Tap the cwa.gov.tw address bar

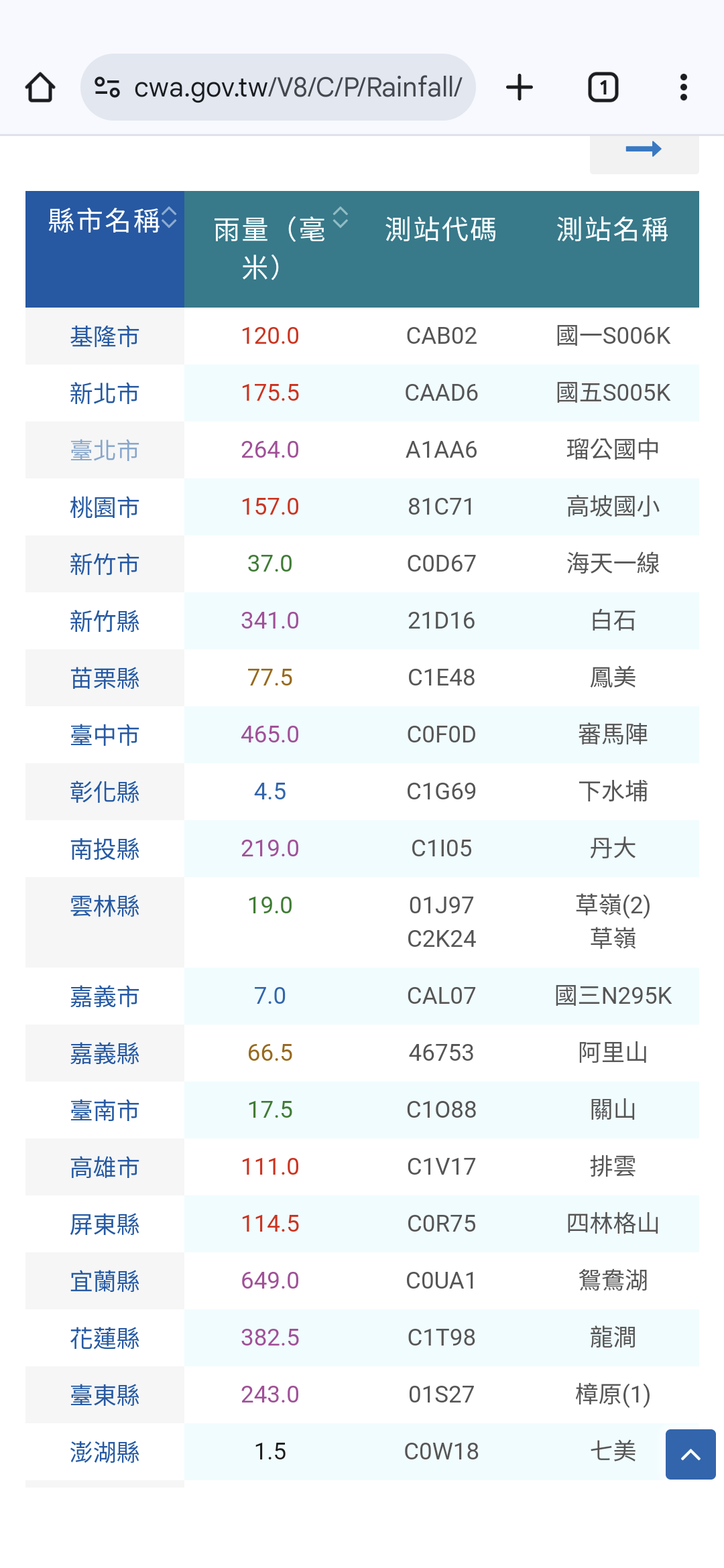coord(278,87)
